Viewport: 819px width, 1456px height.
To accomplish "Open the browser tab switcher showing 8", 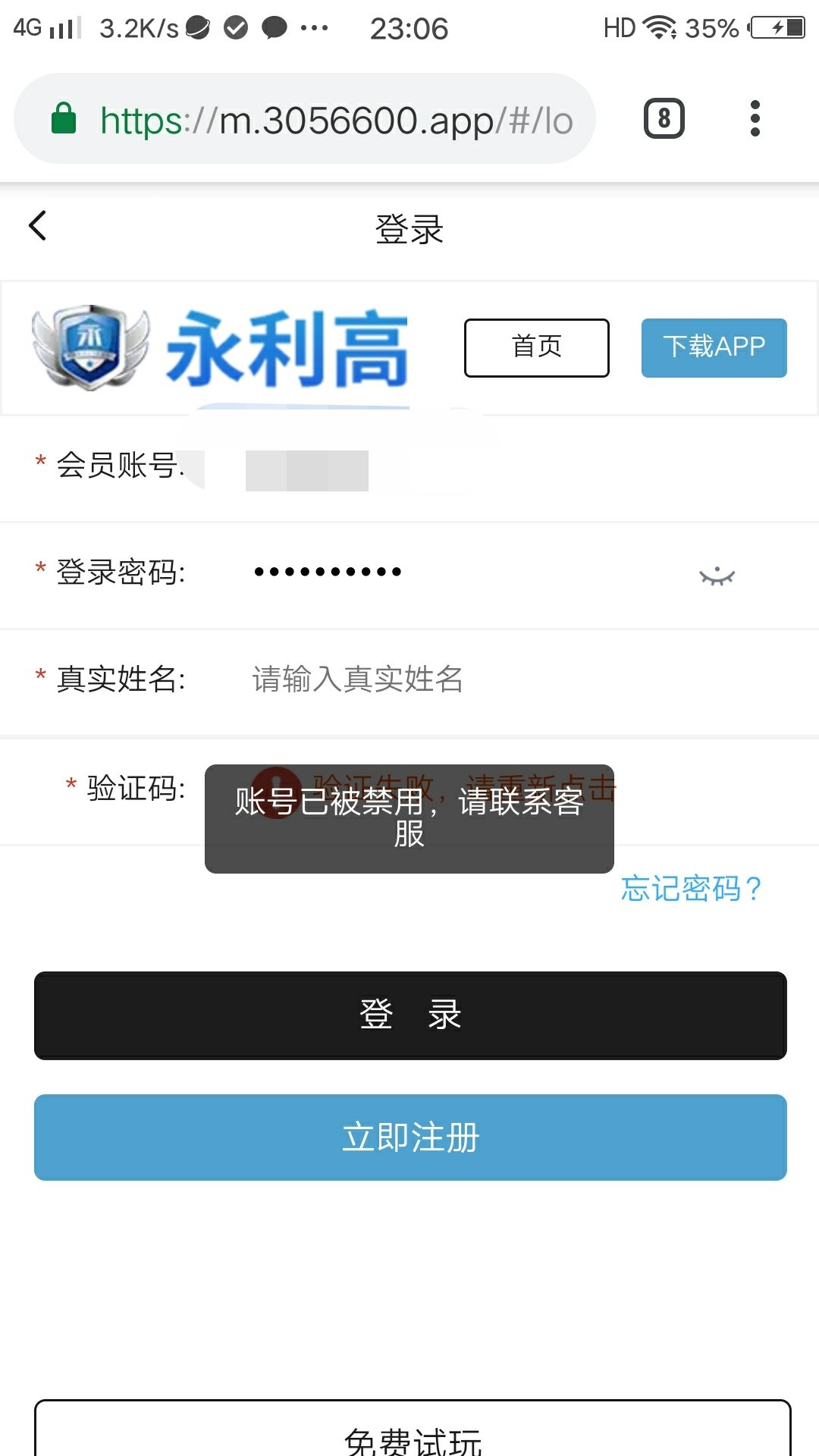I will (x=664, y=118).
